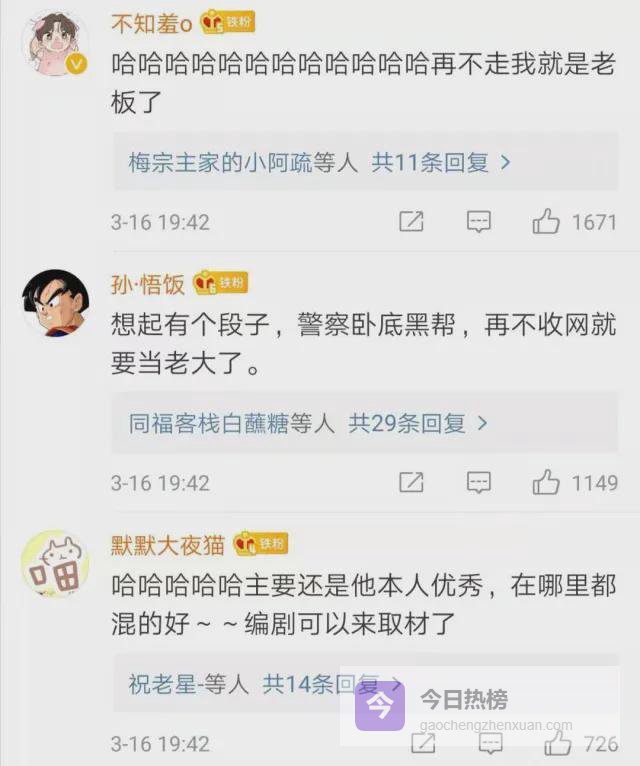Repost 孙·悟饭's comment
Screen dimensions: 640x766
(x=411, y=484)
